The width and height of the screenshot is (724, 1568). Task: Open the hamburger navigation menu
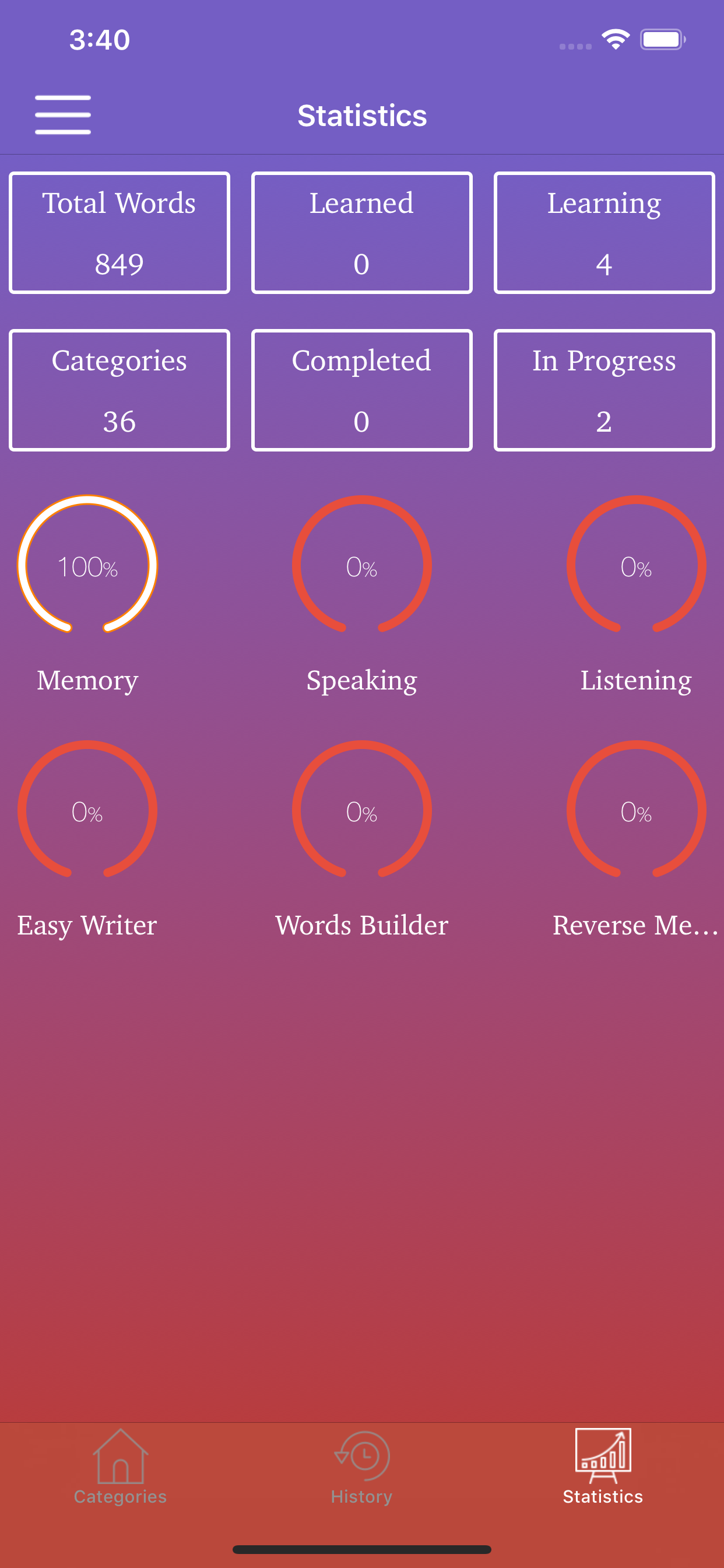pos(63,114)
